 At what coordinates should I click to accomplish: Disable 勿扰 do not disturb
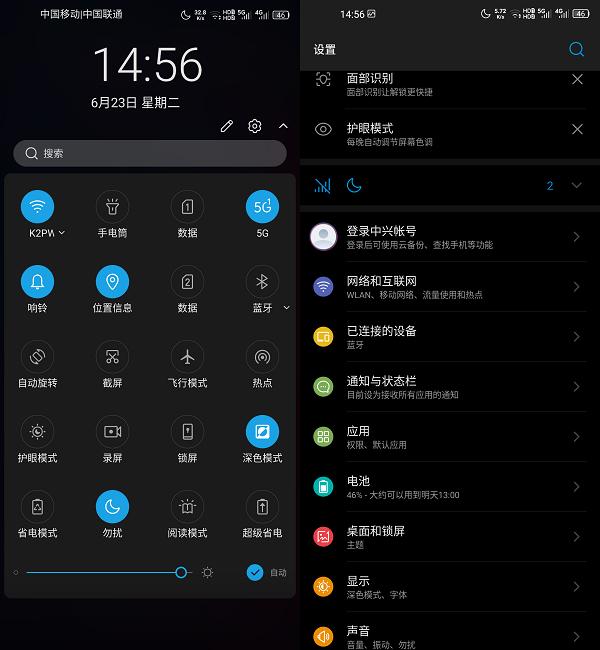pos(112,507)
